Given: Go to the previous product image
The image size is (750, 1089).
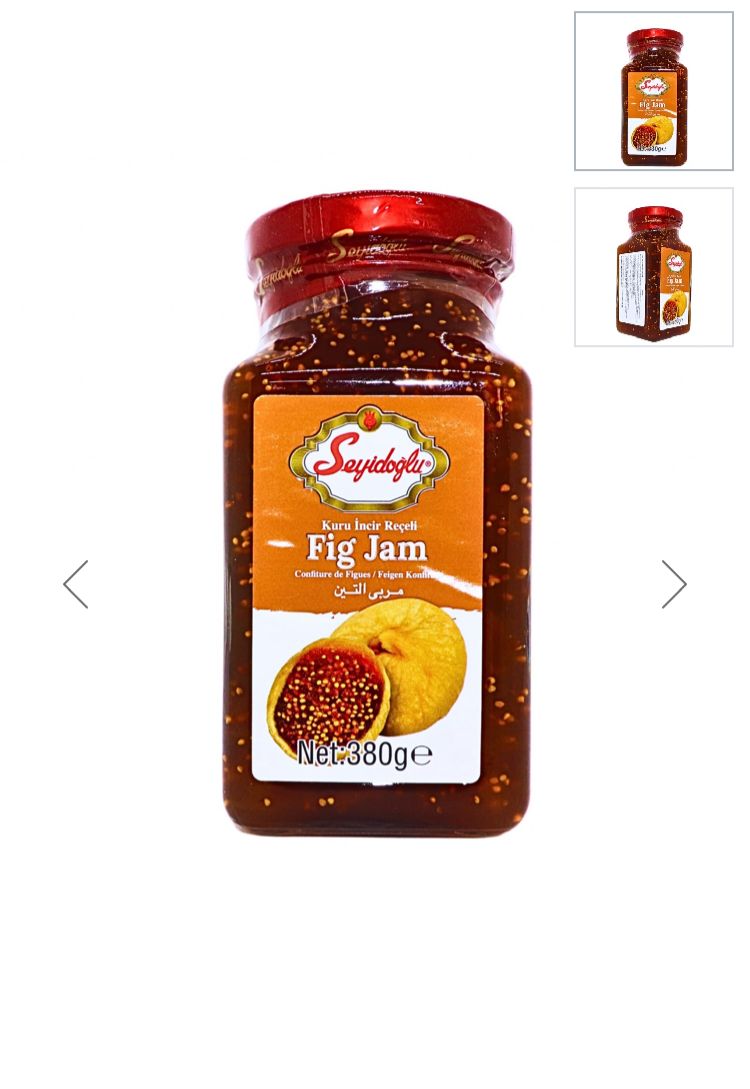Looking at the screenshot, I should (x=76, y=585).
